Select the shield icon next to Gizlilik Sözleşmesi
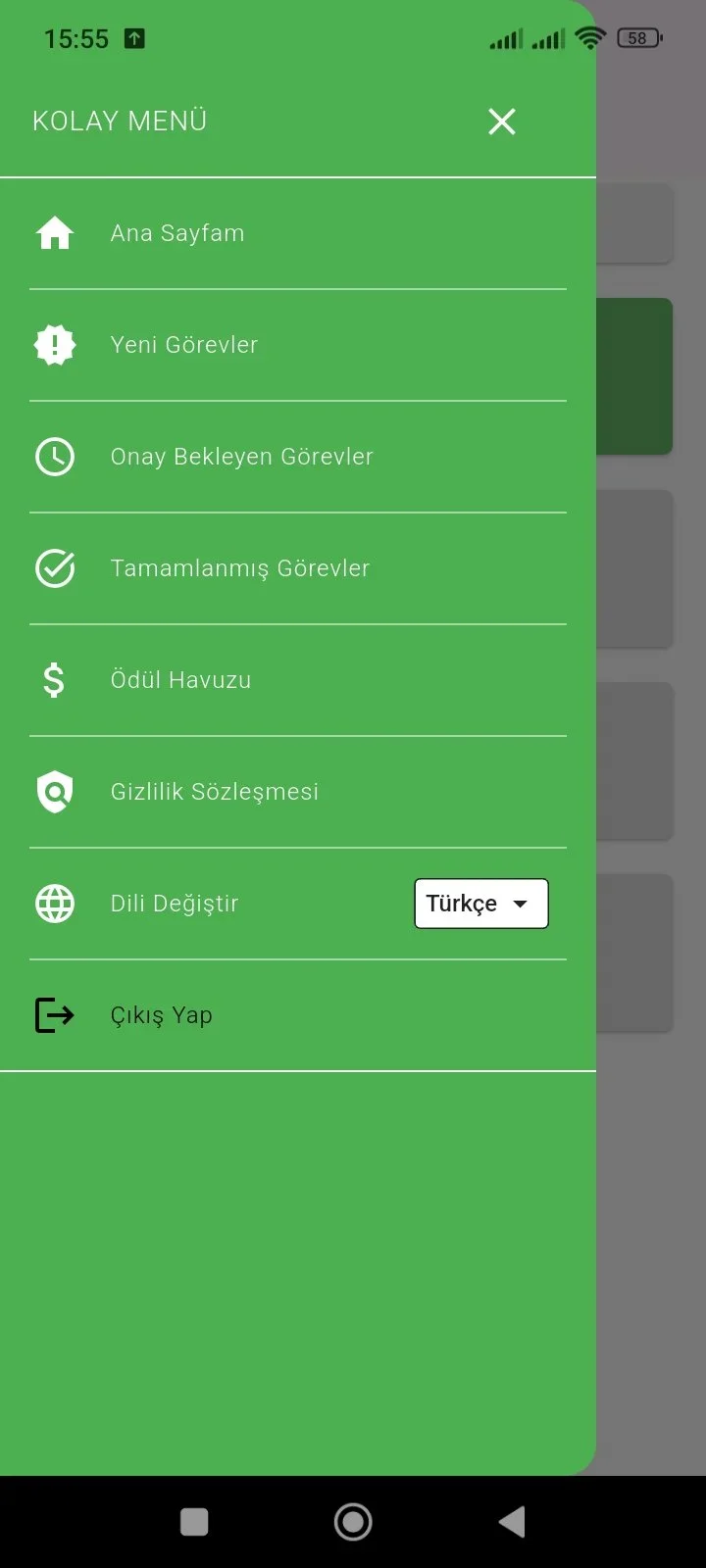Screen dimensions: 706x1568 pos(54,791)
